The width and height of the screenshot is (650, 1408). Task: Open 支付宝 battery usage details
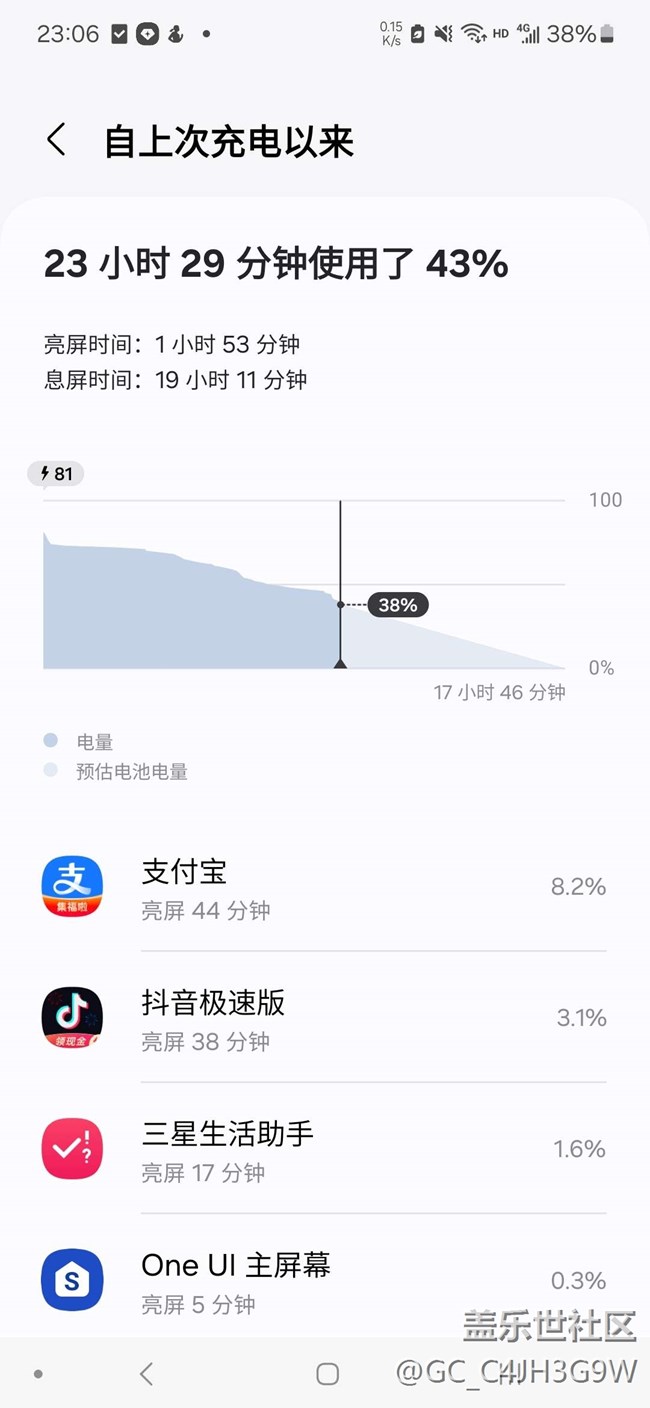[324, 887]
